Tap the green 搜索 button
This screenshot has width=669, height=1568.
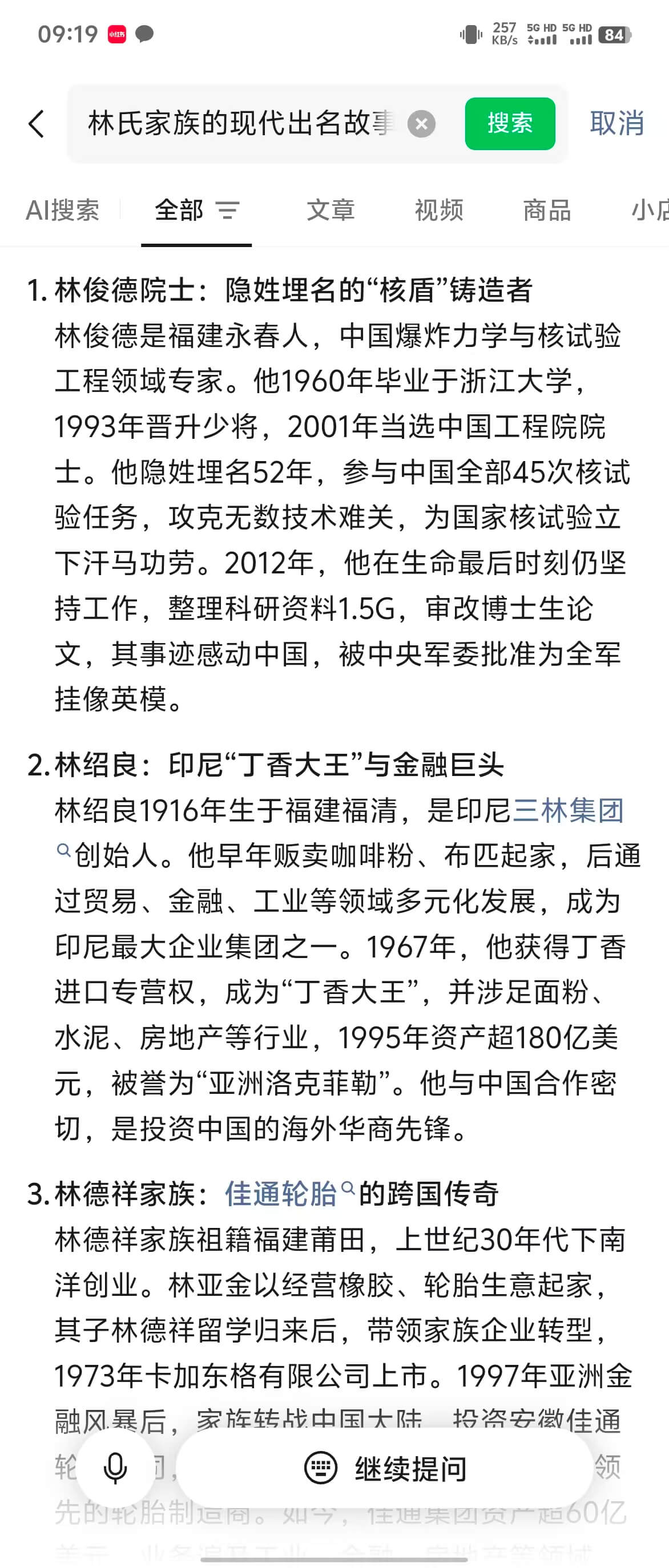coord(510,124)
